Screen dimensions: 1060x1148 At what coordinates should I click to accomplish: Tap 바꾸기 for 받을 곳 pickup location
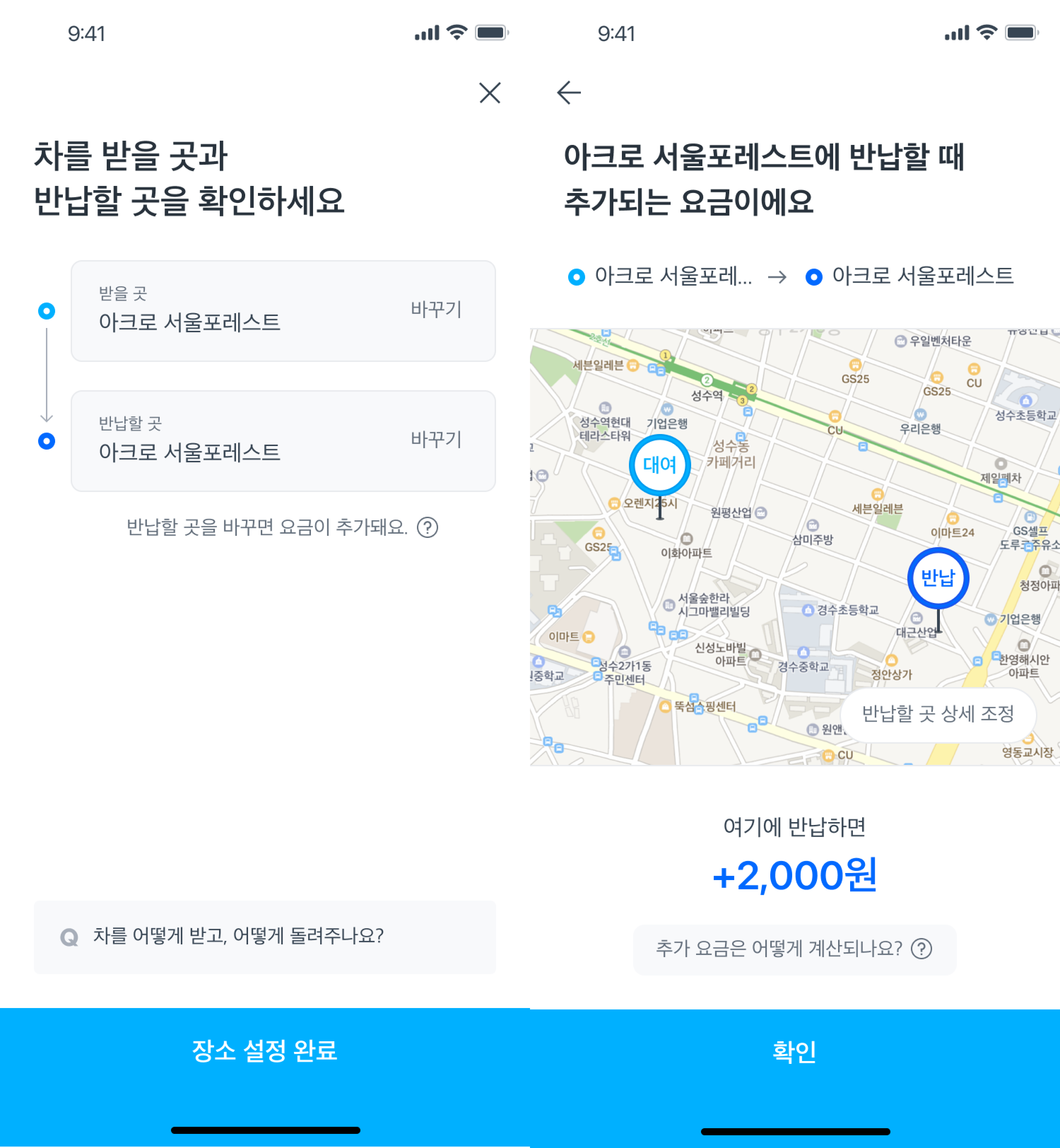(436, 310)
